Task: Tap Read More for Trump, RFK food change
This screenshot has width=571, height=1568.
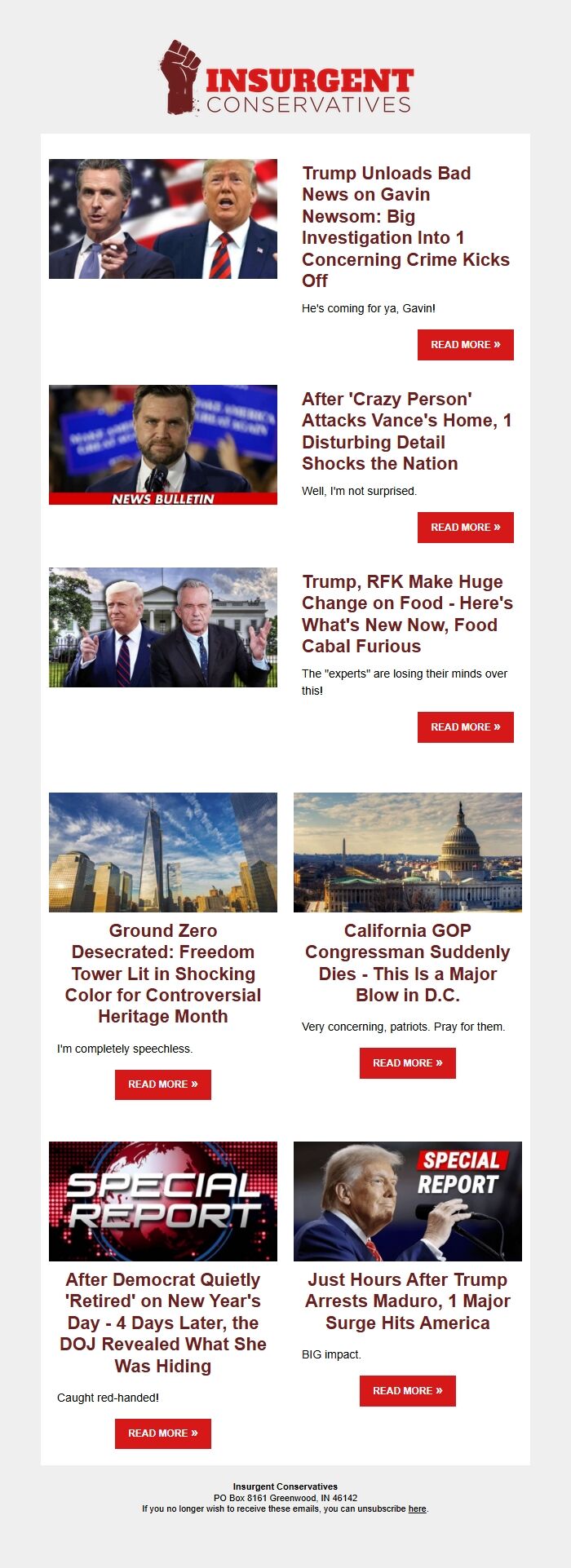Action: coord(465,727)
